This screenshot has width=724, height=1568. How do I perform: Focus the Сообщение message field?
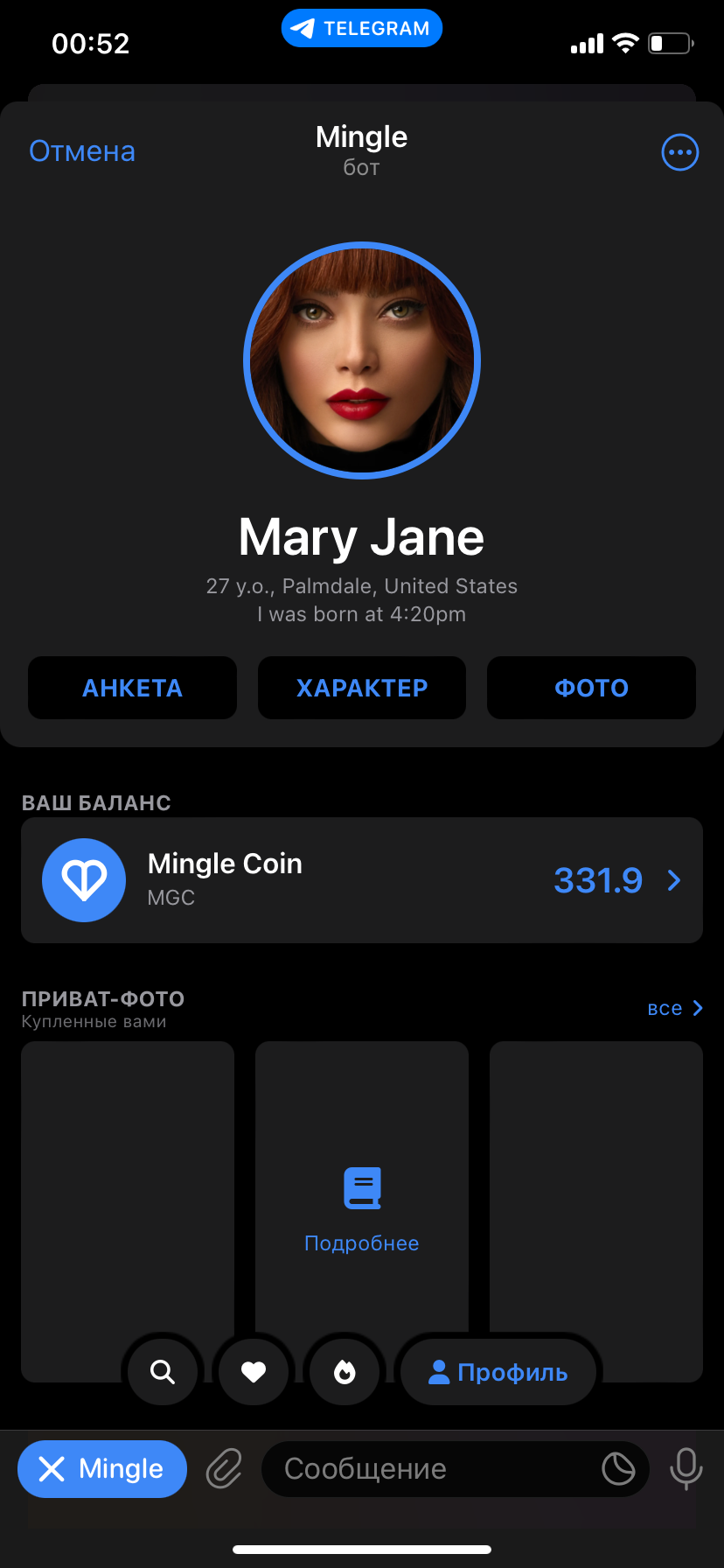click(428, 1469)
